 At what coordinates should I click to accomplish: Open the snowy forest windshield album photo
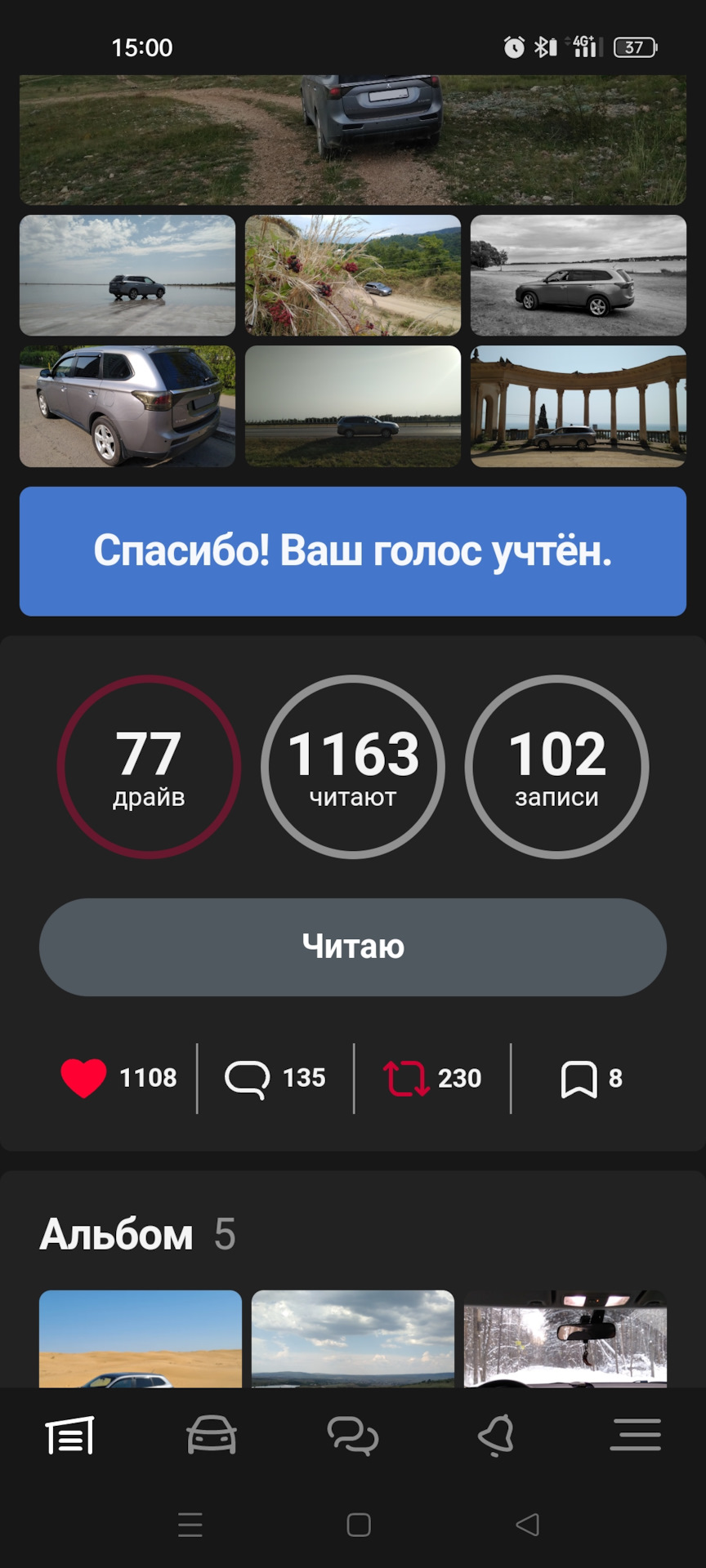tap(565, 1339)
